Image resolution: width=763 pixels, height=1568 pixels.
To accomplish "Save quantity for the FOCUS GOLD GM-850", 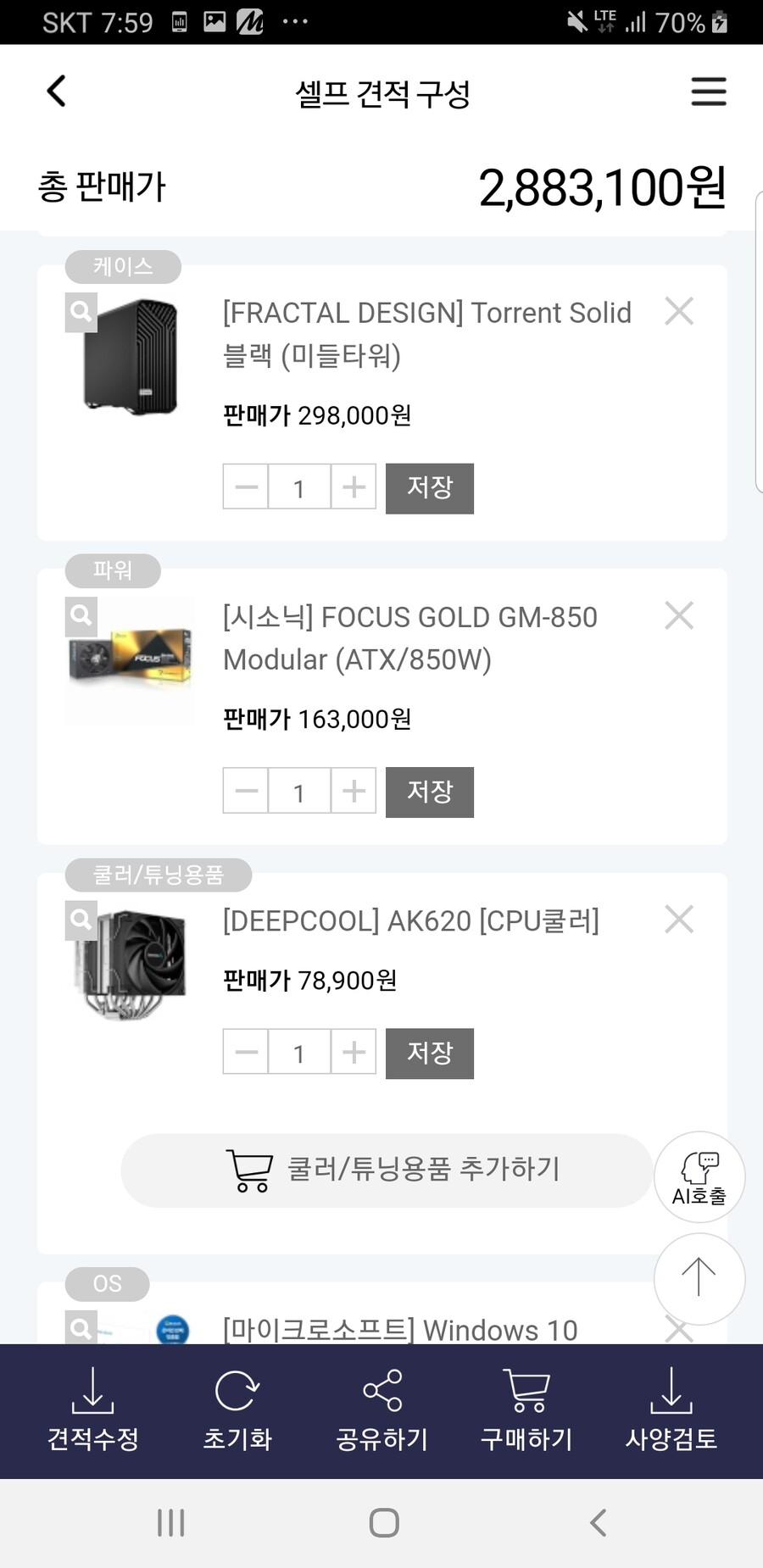I will (x=429, y=792).
